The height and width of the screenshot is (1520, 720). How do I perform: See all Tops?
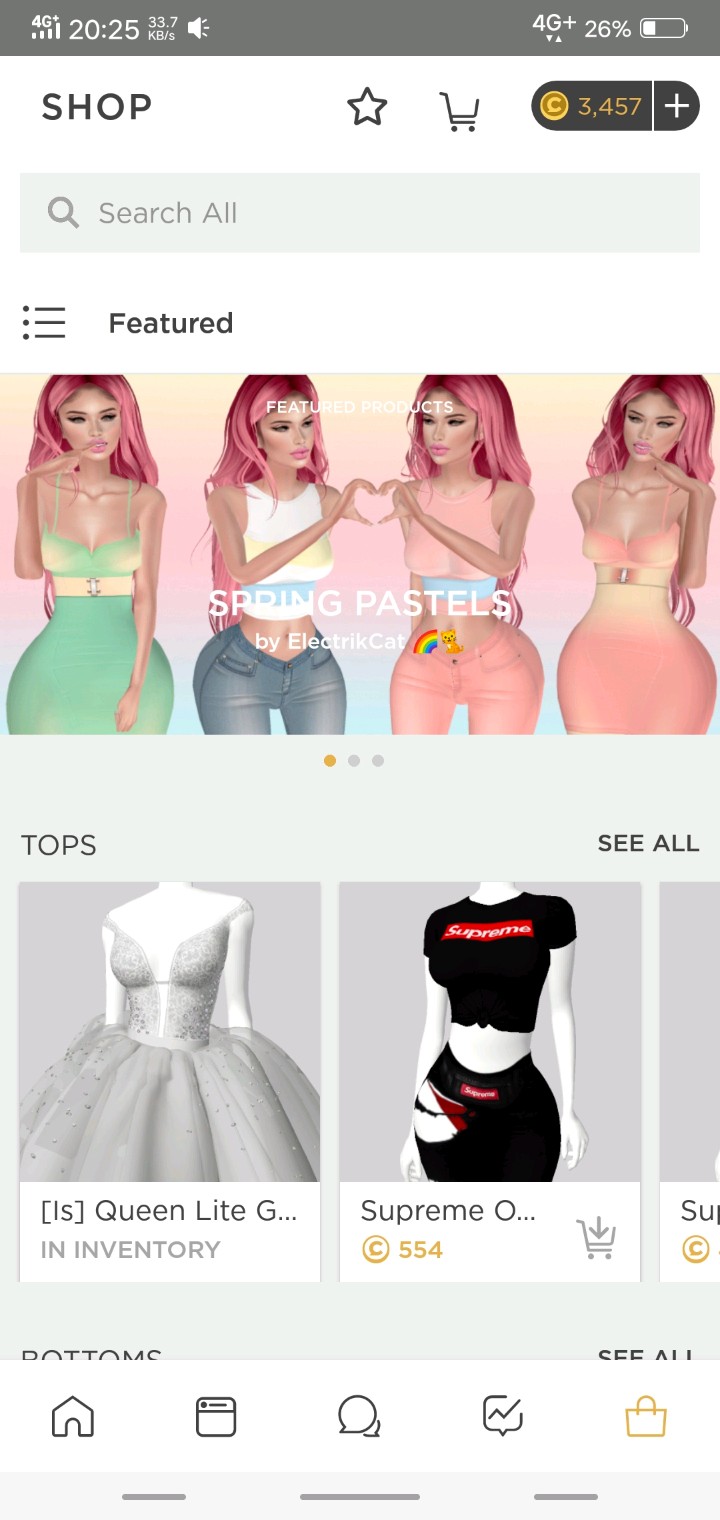[648, 844]
